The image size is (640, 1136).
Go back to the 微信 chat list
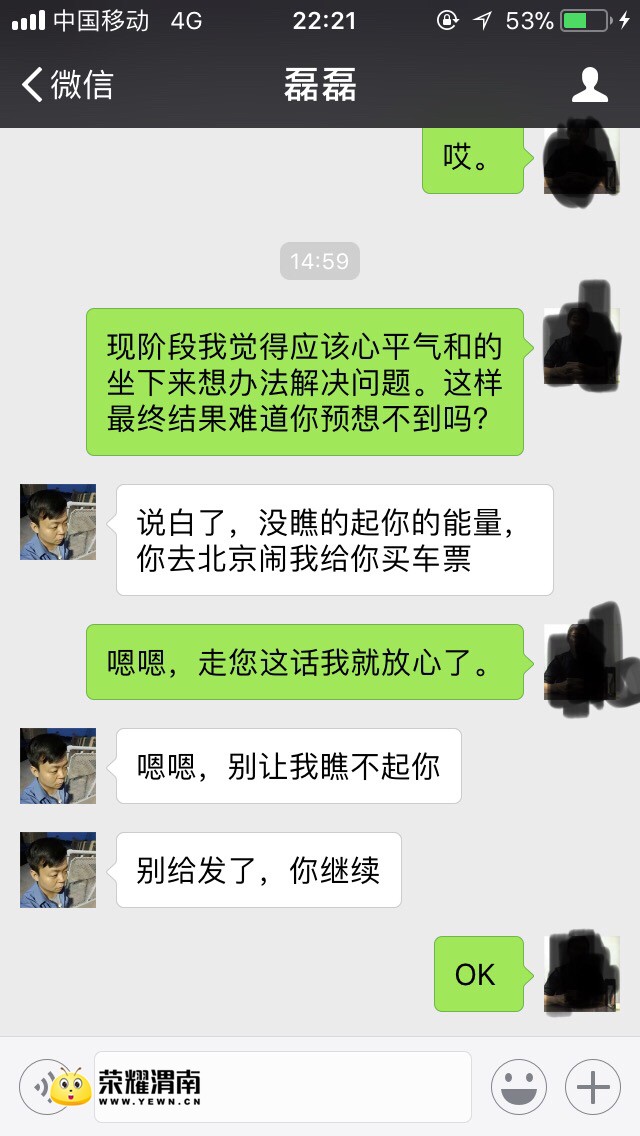pyautogui.click(x=67, y=85)
